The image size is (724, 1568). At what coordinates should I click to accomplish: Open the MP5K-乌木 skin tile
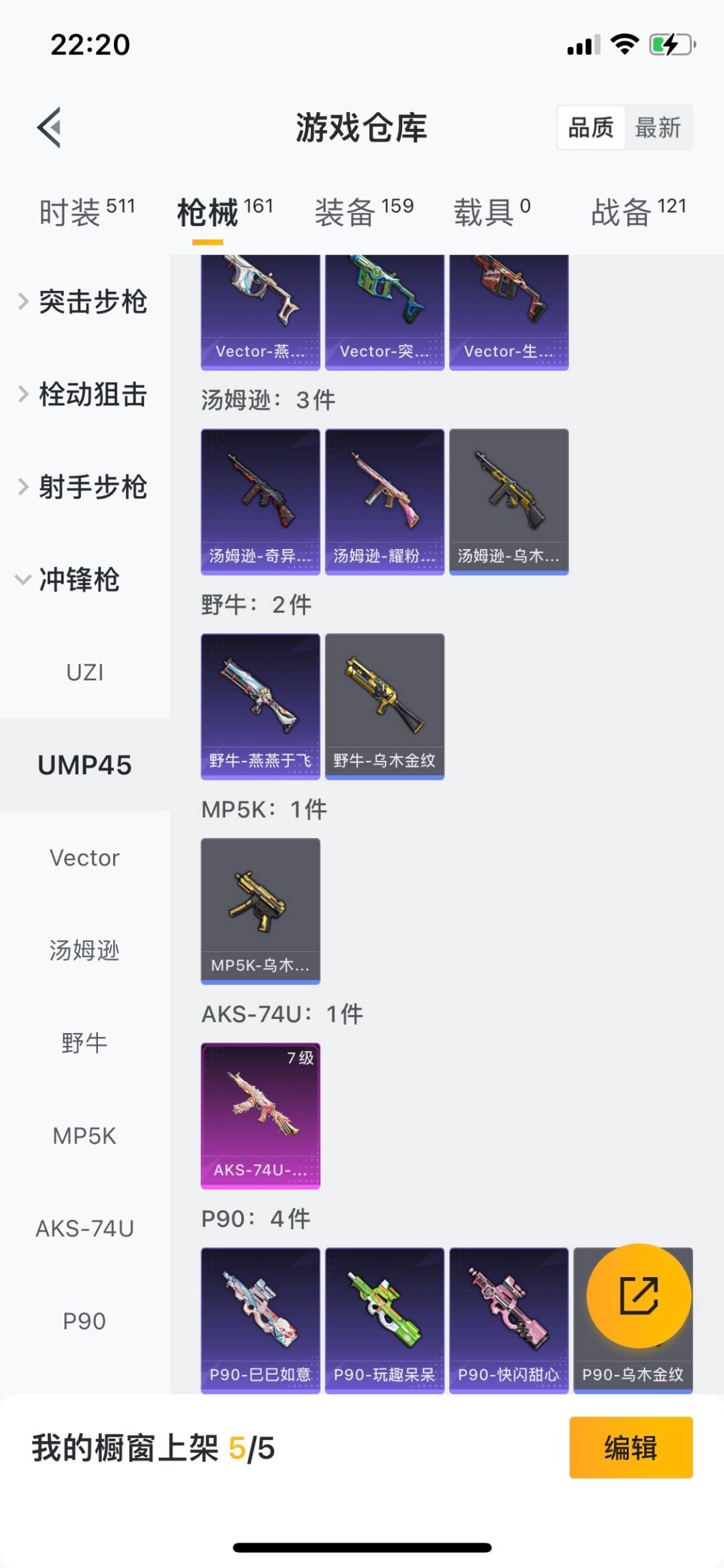pyautogui.click(x=260, y=910)
